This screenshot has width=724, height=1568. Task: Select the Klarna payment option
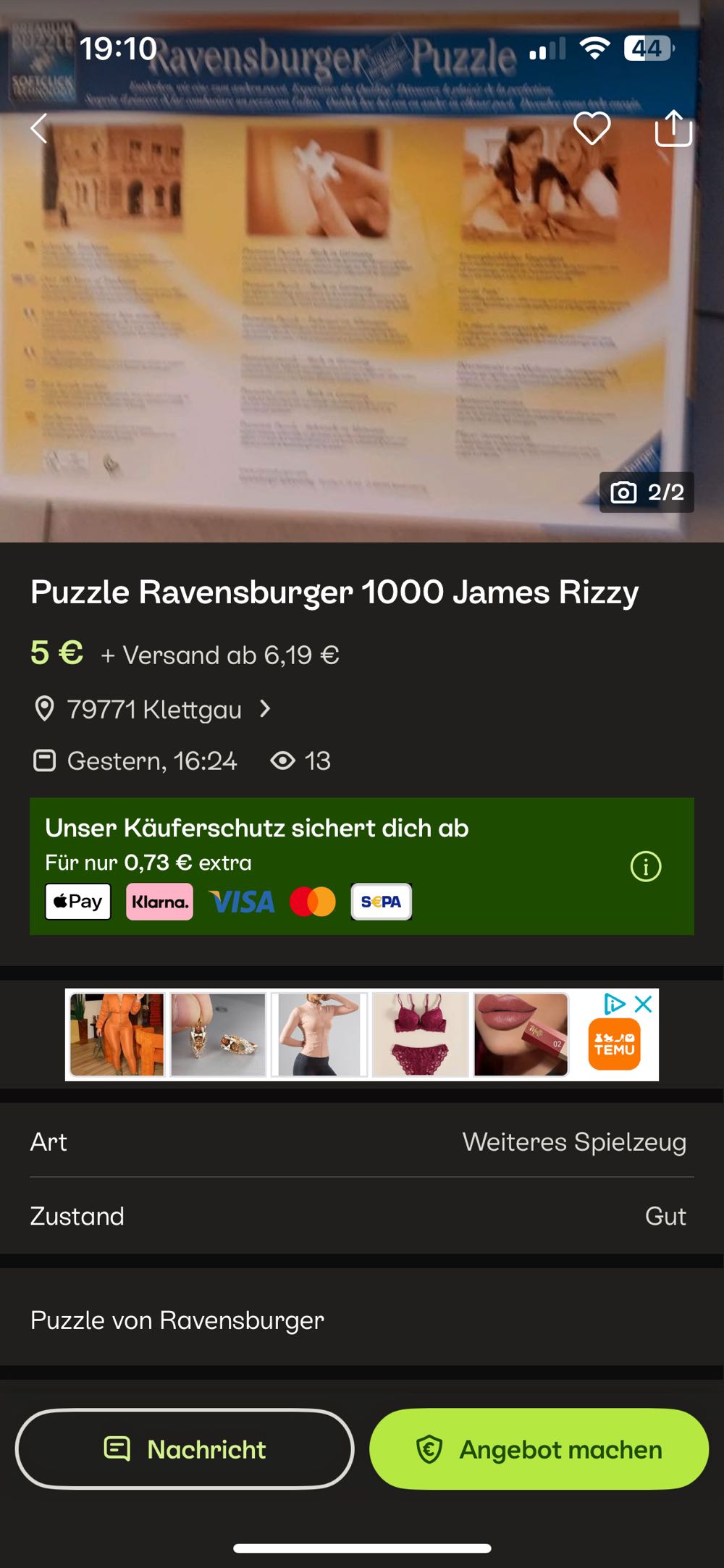click(x=159, y=901)
